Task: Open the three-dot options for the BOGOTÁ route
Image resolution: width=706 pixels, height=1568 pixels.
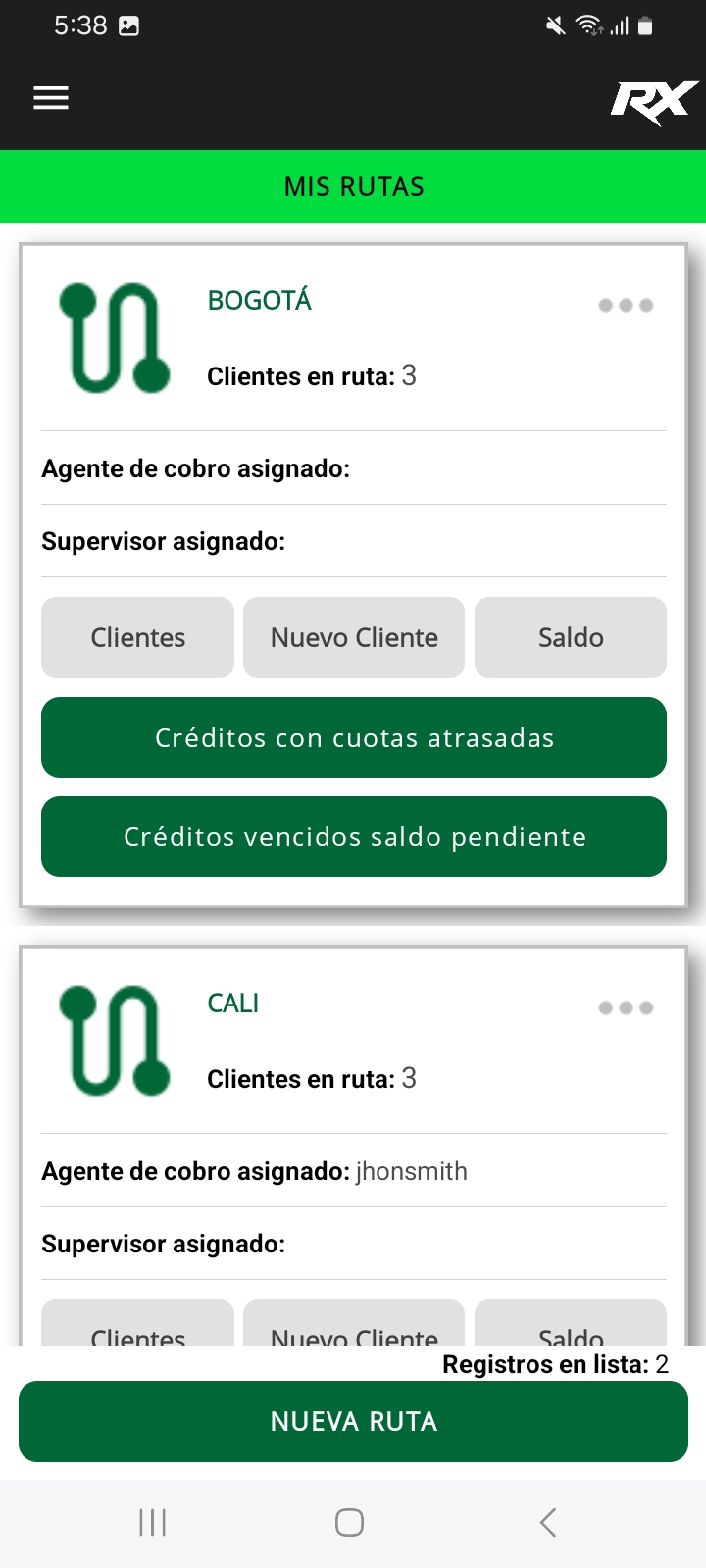Action: click(626, 306)
